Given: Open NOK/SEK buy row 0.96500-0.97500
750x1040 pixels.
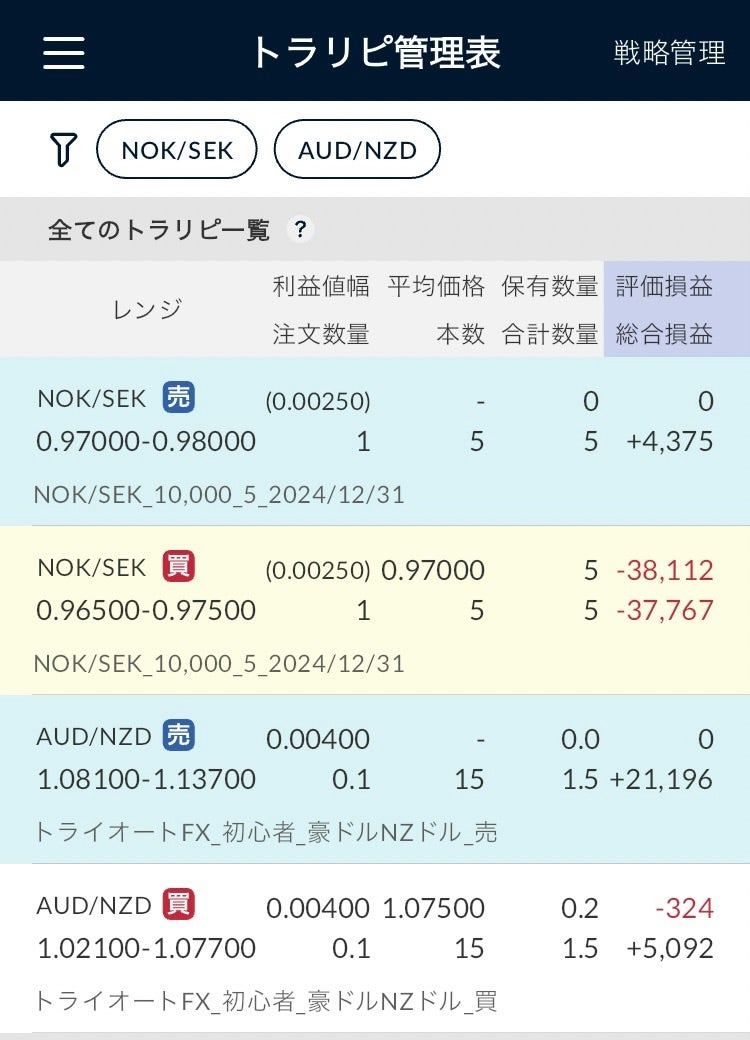Looking at the screenshot, I should [x=375, y=610].
